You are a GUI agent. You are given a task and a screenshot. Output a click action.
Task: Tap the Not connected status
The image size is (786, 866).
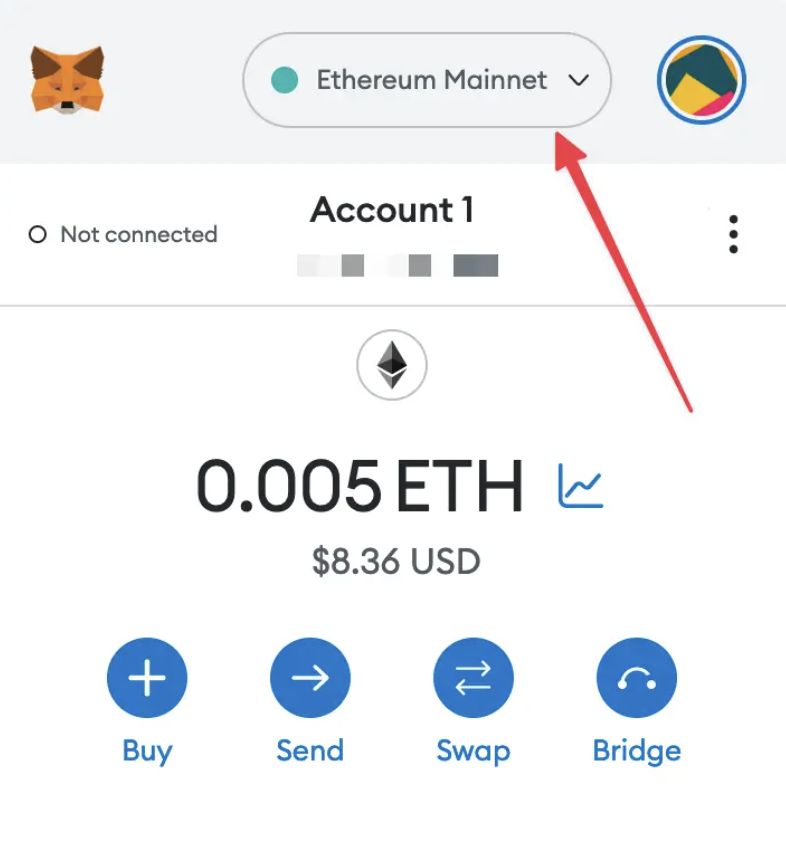point(123,235)
